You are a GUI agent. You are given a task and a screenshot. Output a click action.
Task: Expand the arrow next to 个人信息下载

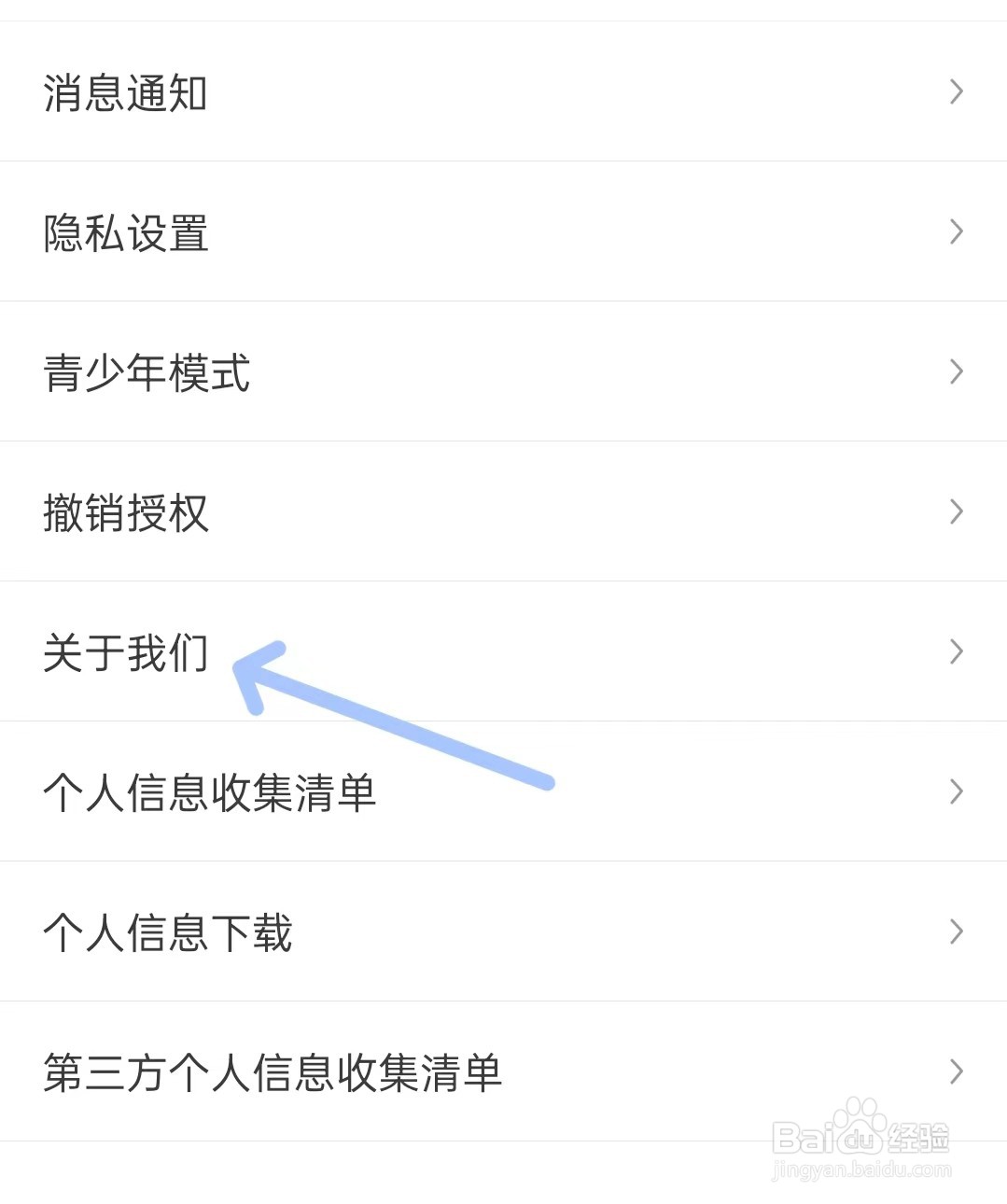(955, 931)
